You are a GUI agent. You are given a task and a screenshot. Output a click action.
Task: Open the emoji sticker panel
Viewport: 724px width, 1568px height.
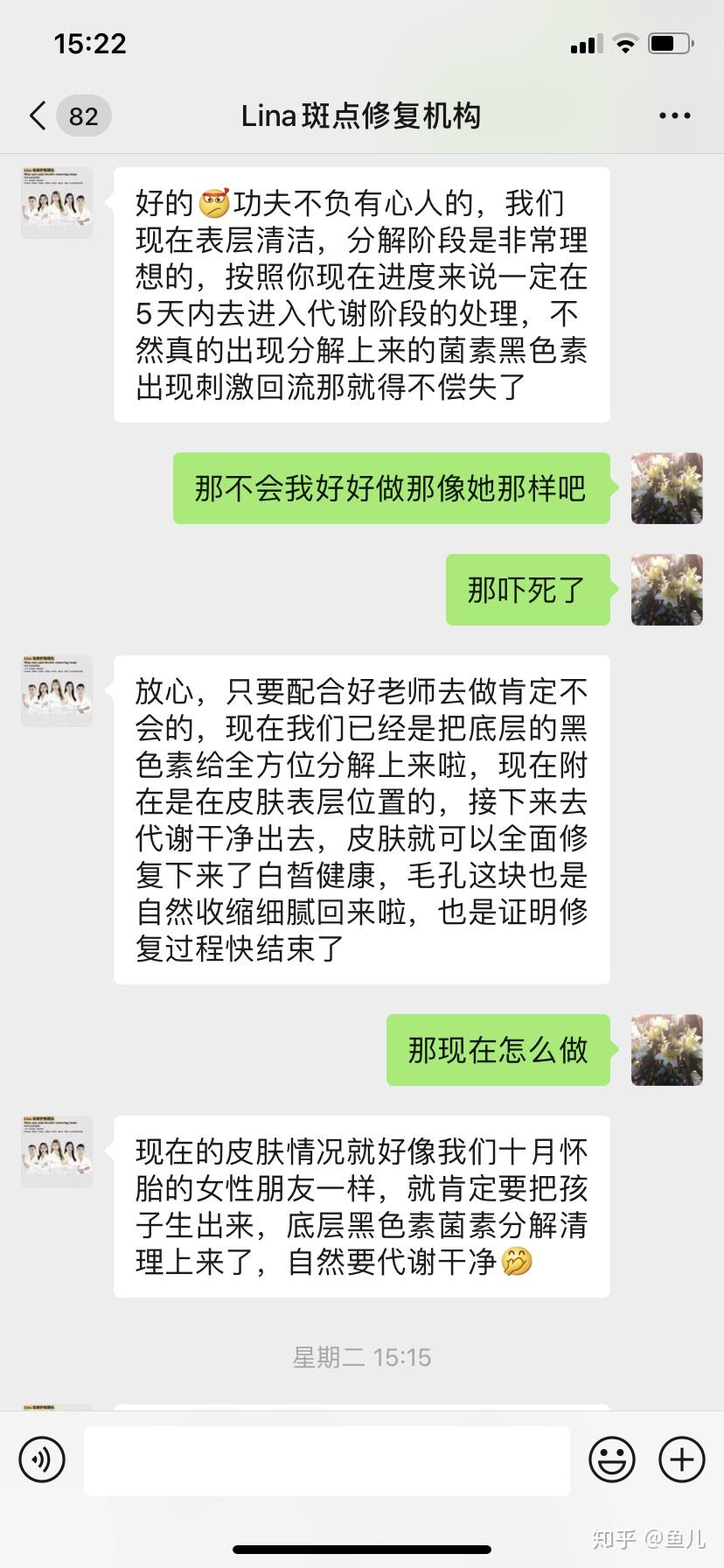click(612, 1459)
